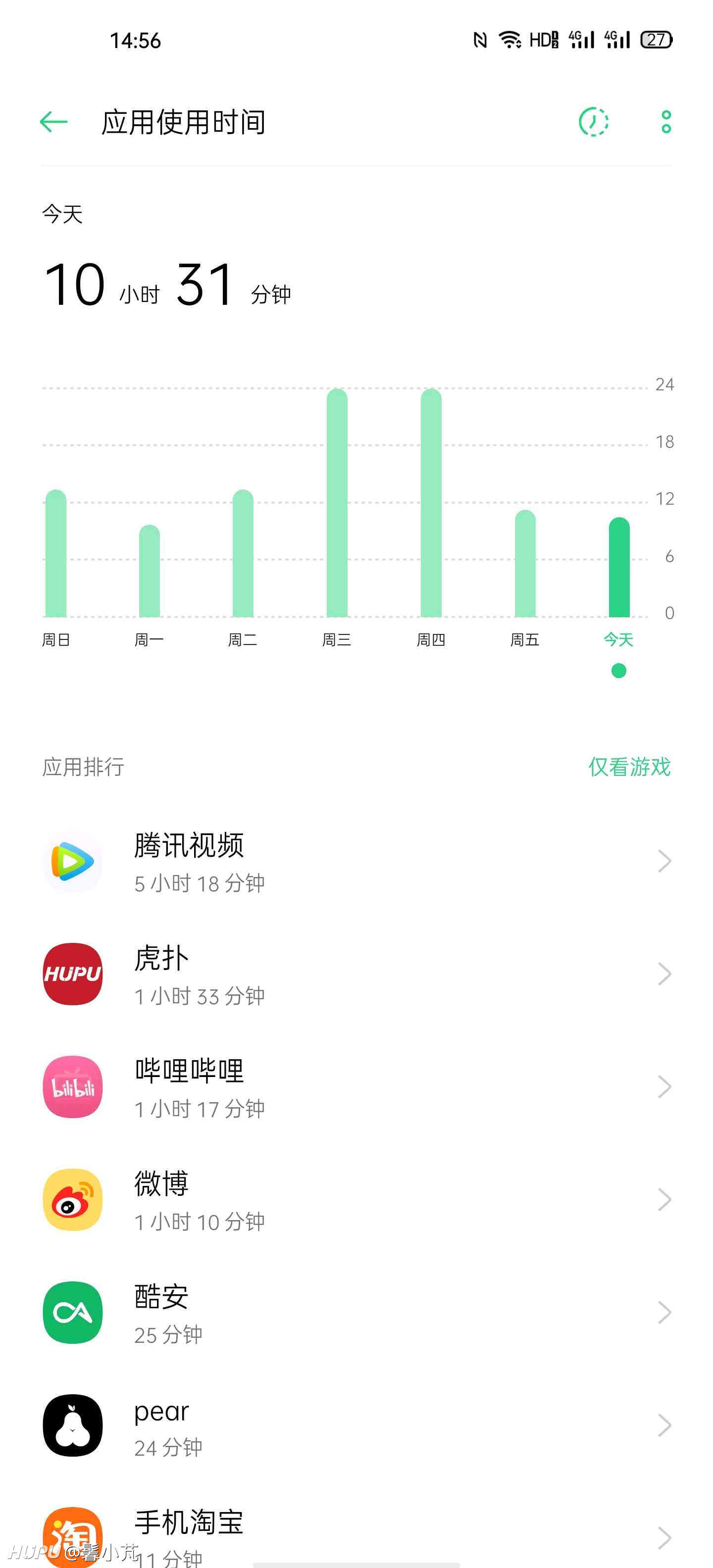Open the usage time limit clock icon
The height and width of the screenshot is (1568, 713).
(593, 122)
